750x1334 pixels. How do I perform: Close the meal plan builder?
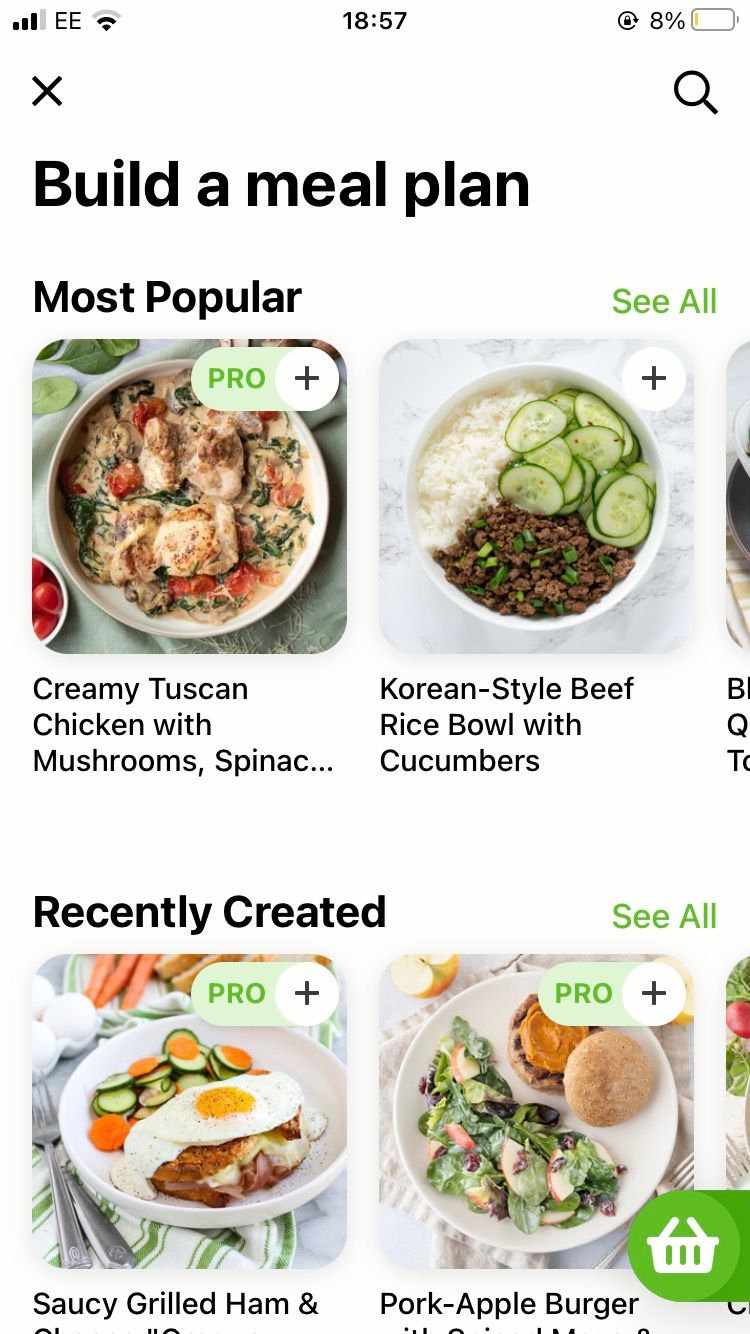pos(47,91)
